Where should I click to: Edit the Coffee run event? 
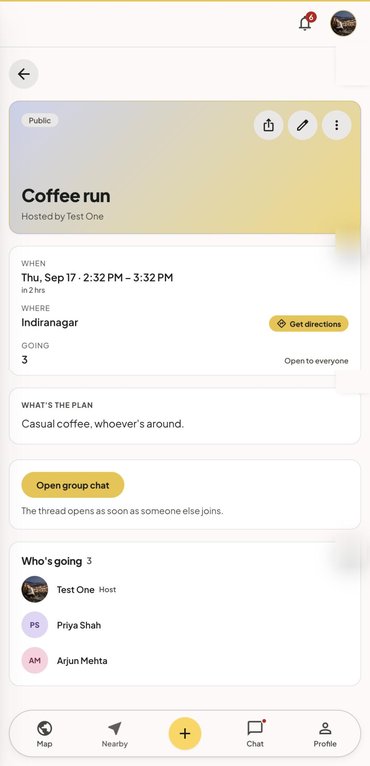pyautogui.click(x=303, y=126)
